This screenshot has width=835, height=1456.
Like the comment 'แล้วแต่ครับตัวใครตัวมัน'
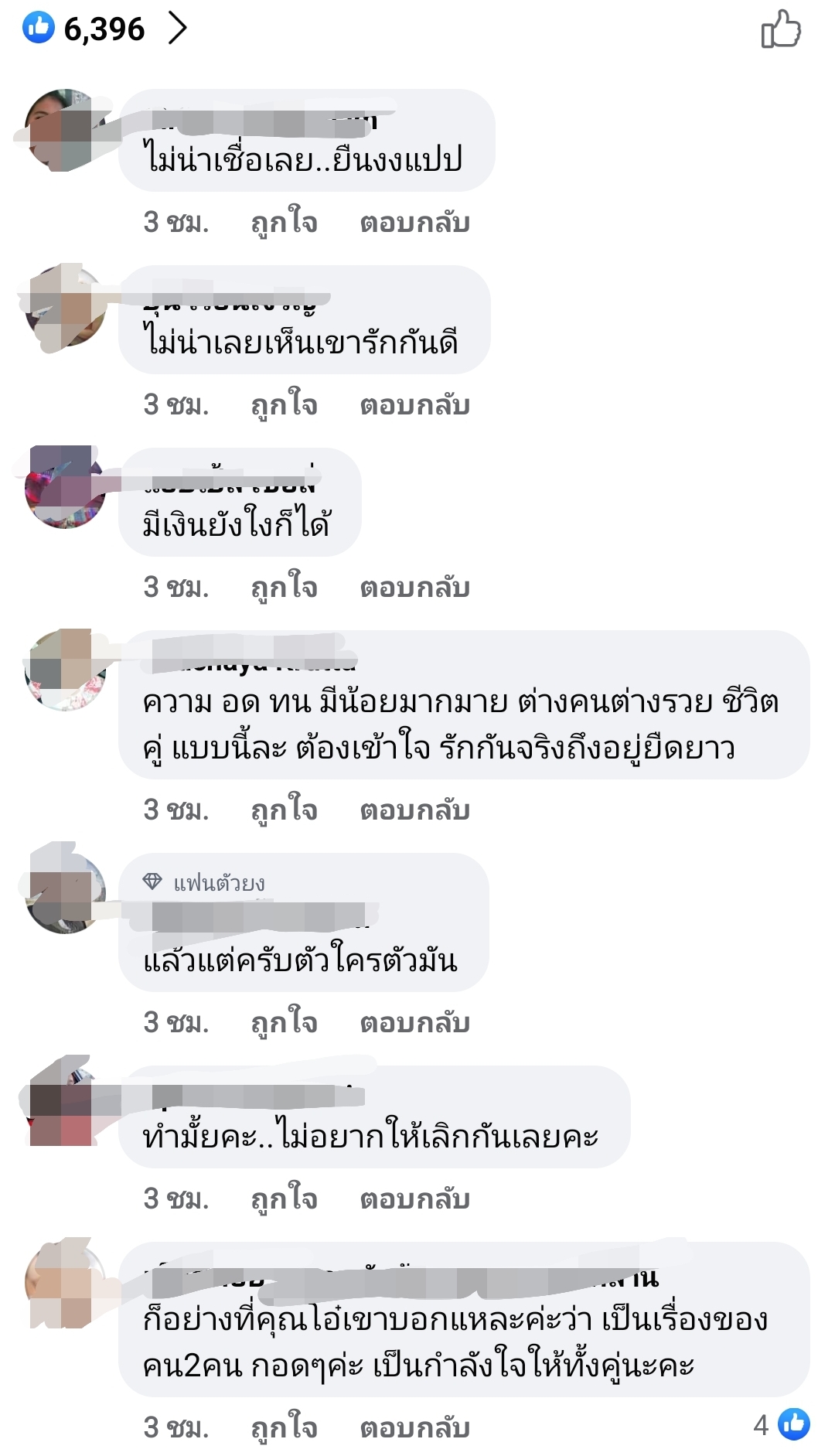(284, 1023)
